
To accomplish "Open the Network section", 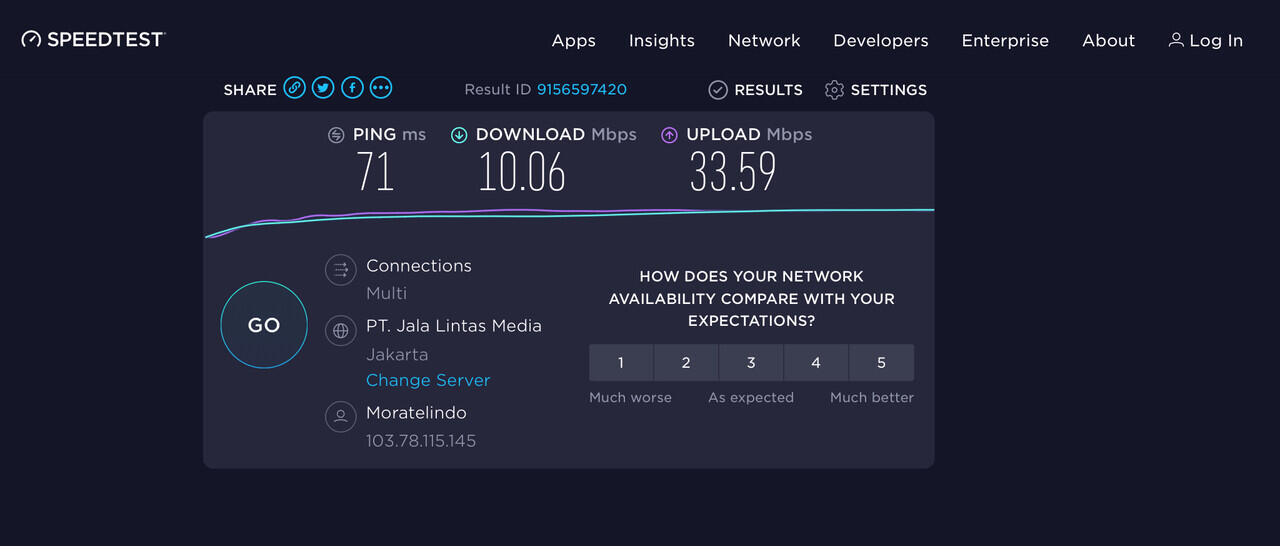I will coord(764,41).
